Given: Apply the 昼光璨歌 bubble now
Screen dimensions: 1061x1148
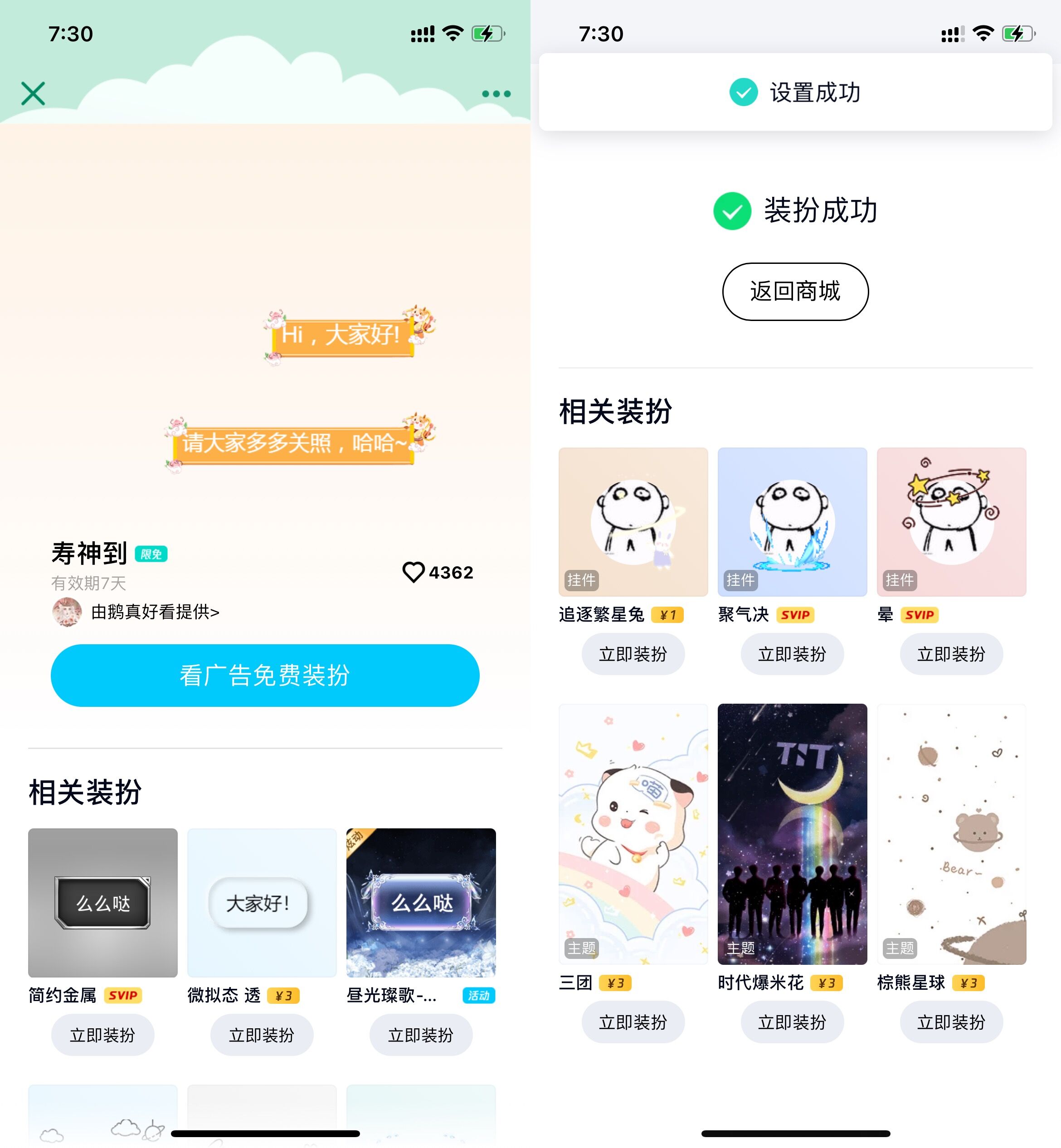Looking at the screenshot, I should click(x=421, y=1035).
